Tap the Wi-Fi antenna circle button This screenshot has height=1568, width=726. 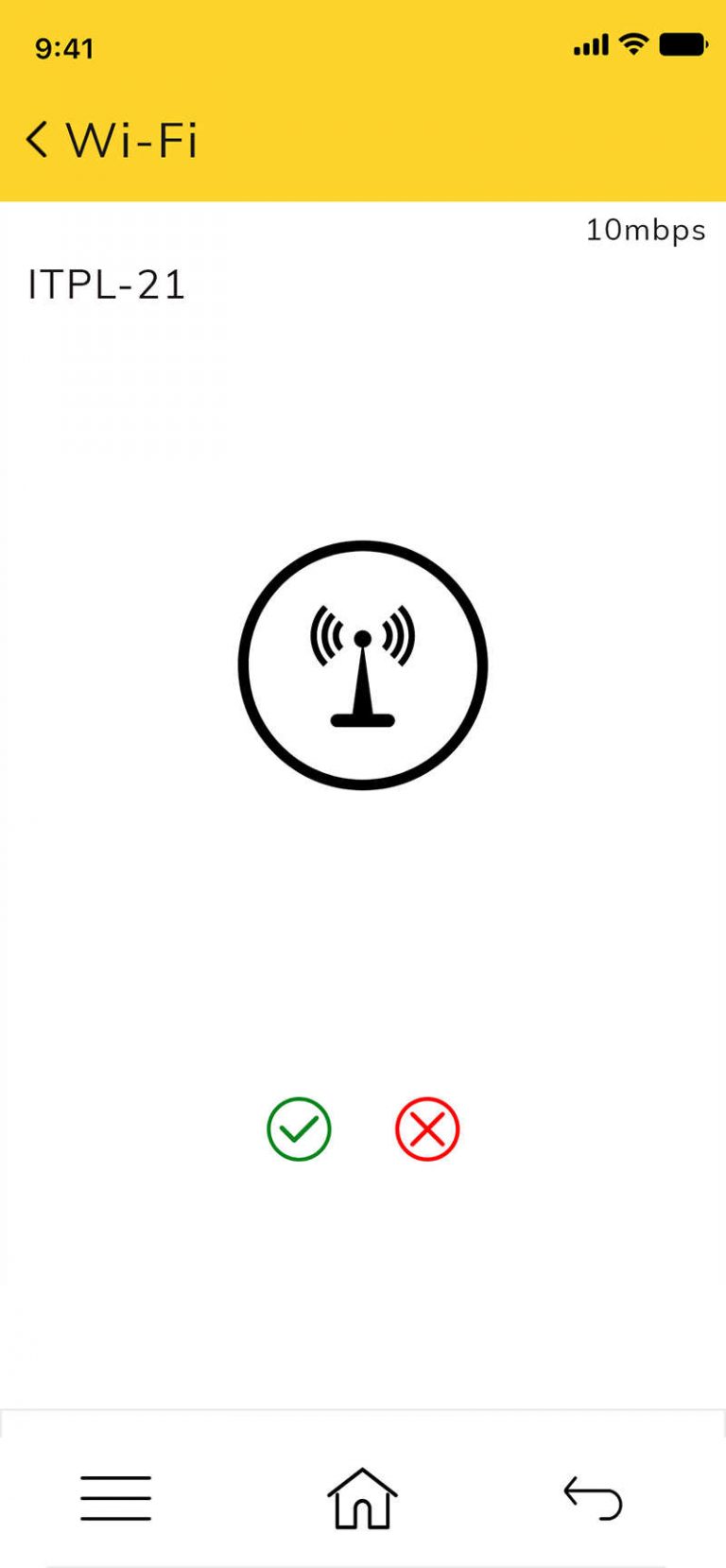pos(363,665)
